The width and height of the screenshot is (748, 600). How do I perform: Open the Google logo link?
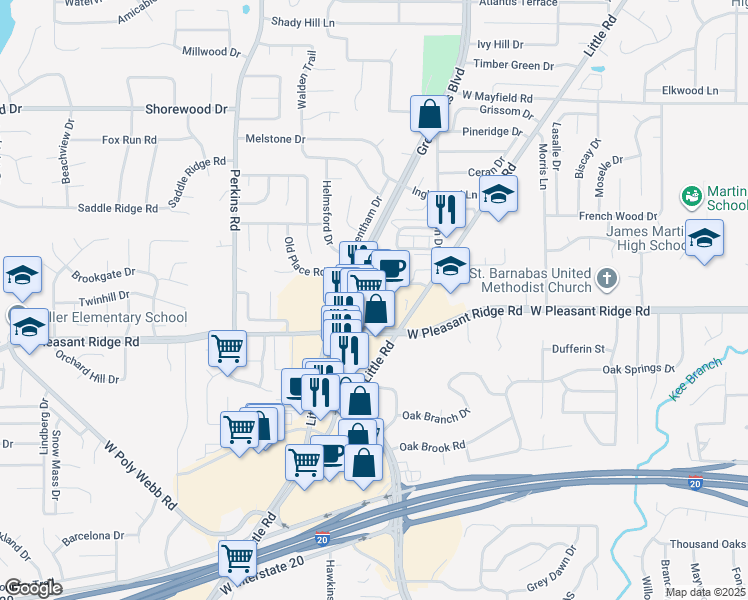pos(34,588)
